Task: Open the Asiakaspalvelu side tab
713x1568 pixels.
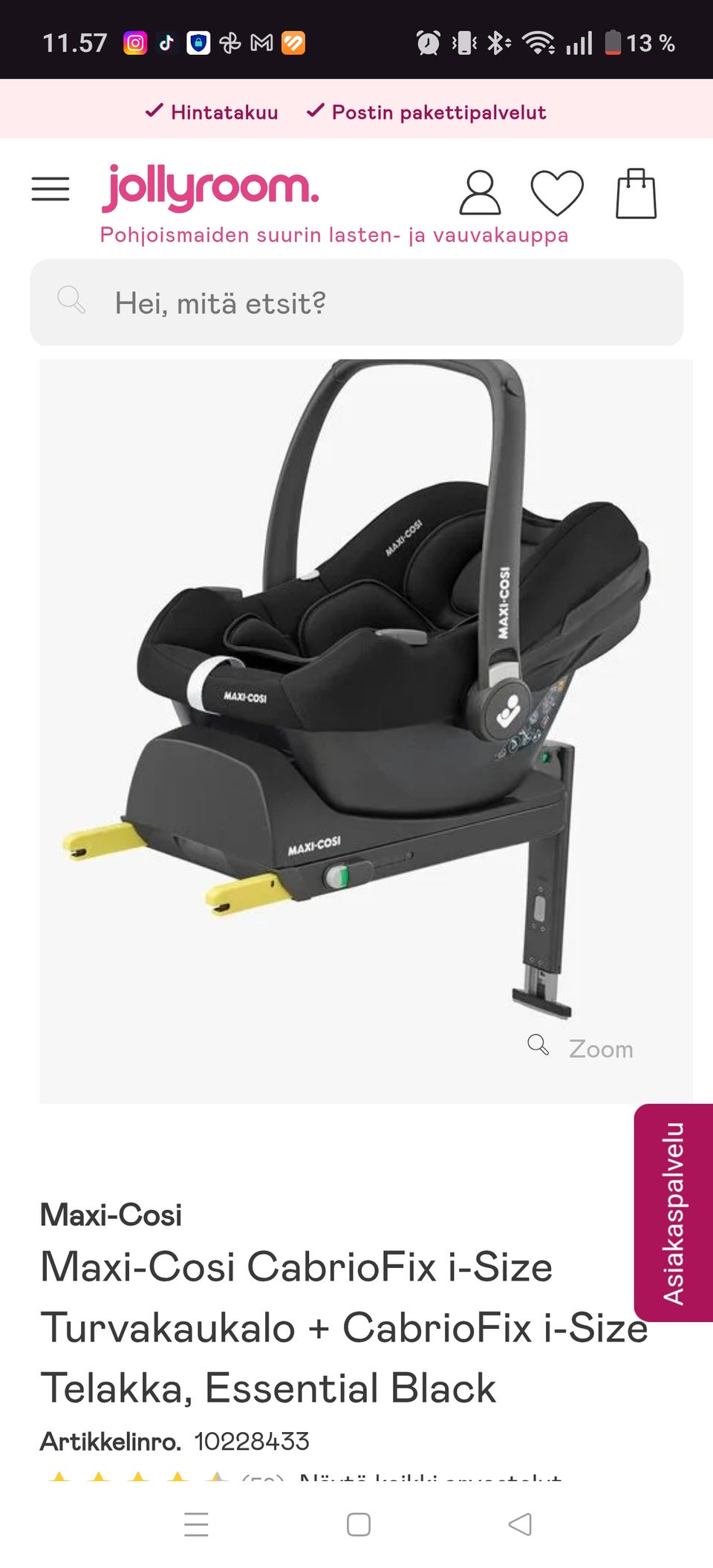Action: pos(674,1212)
